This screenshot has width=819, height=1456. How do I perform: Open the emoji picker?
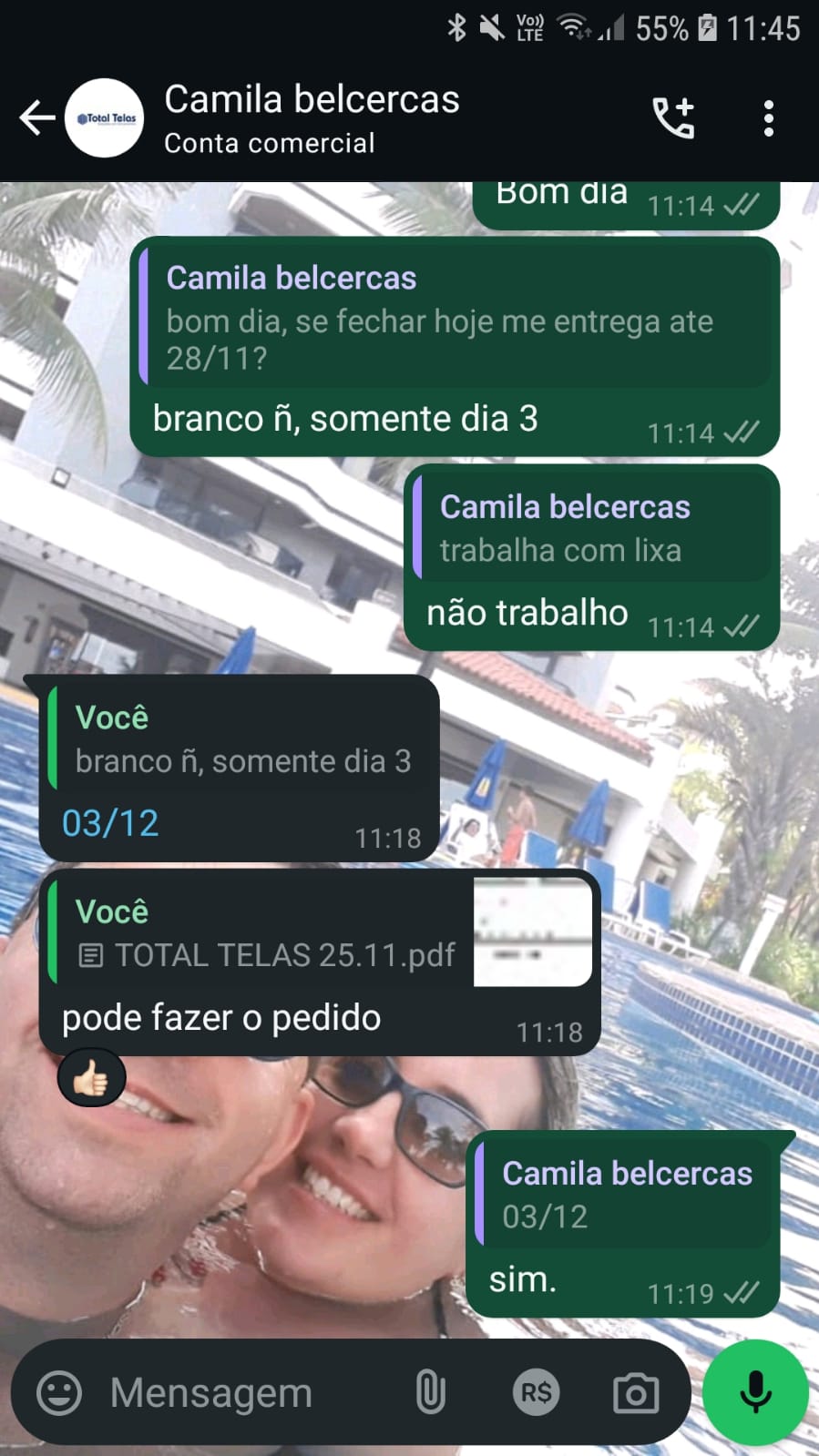[59, 1392]
